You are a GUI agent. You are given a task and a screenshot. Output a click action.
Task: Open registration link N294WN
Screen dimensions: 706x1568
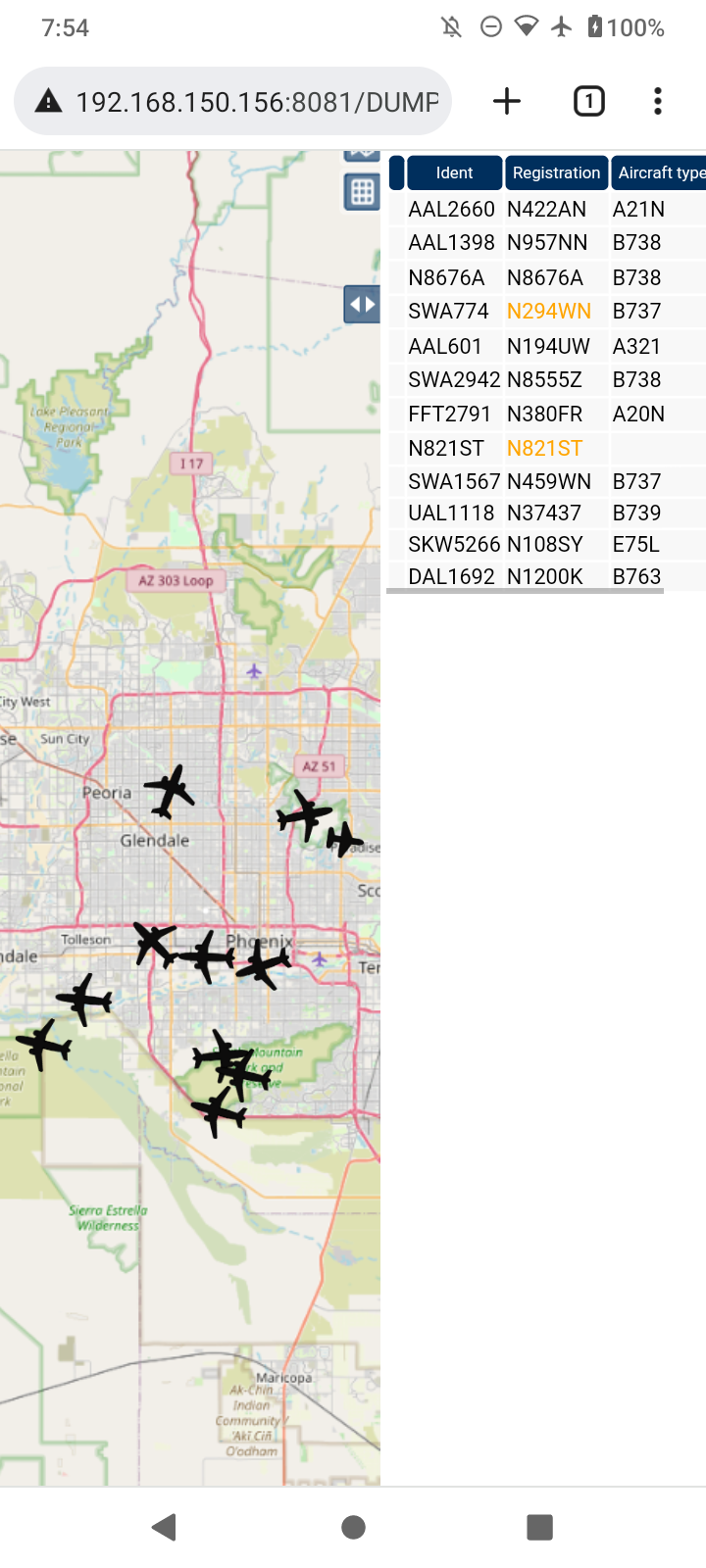click(x=549, y=312)
